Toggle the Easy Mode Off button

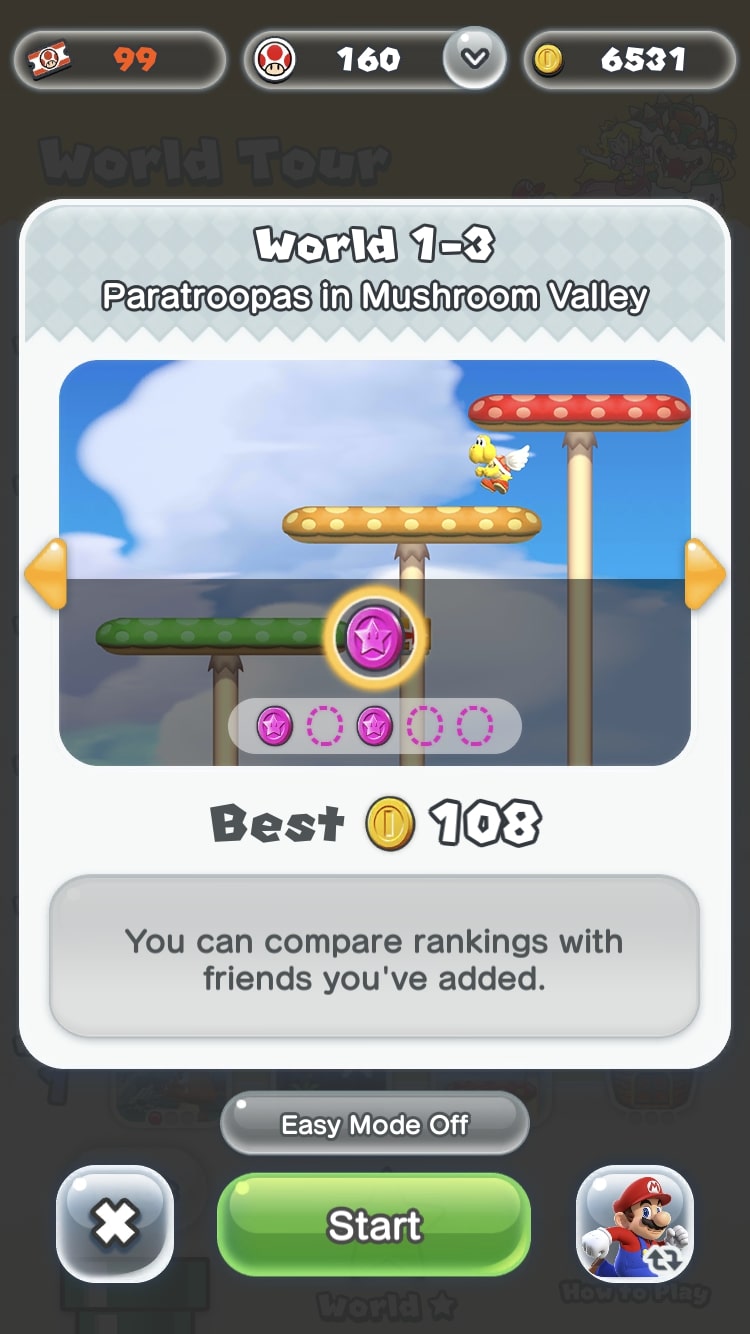point(374,1124)
